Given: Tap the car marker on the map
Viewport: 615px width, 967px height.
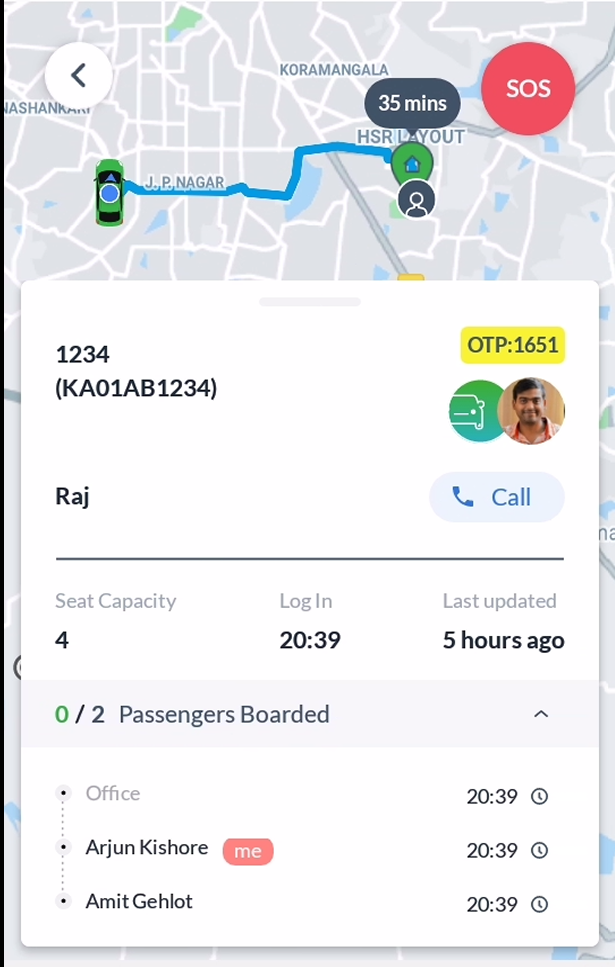Looking at the screenshot, I should click(109, 192).
